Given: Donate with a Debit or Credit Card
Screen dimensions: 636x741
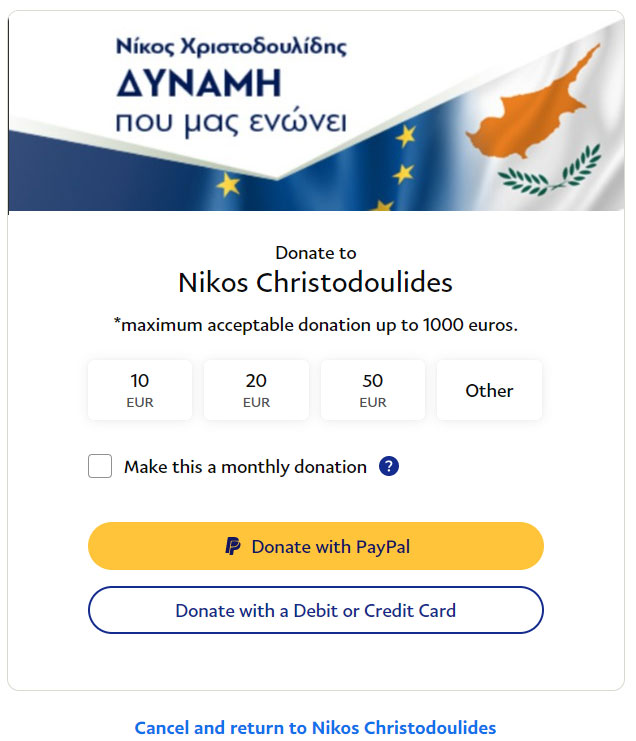Looking at the screenshot, I should (x=316, y=610).
